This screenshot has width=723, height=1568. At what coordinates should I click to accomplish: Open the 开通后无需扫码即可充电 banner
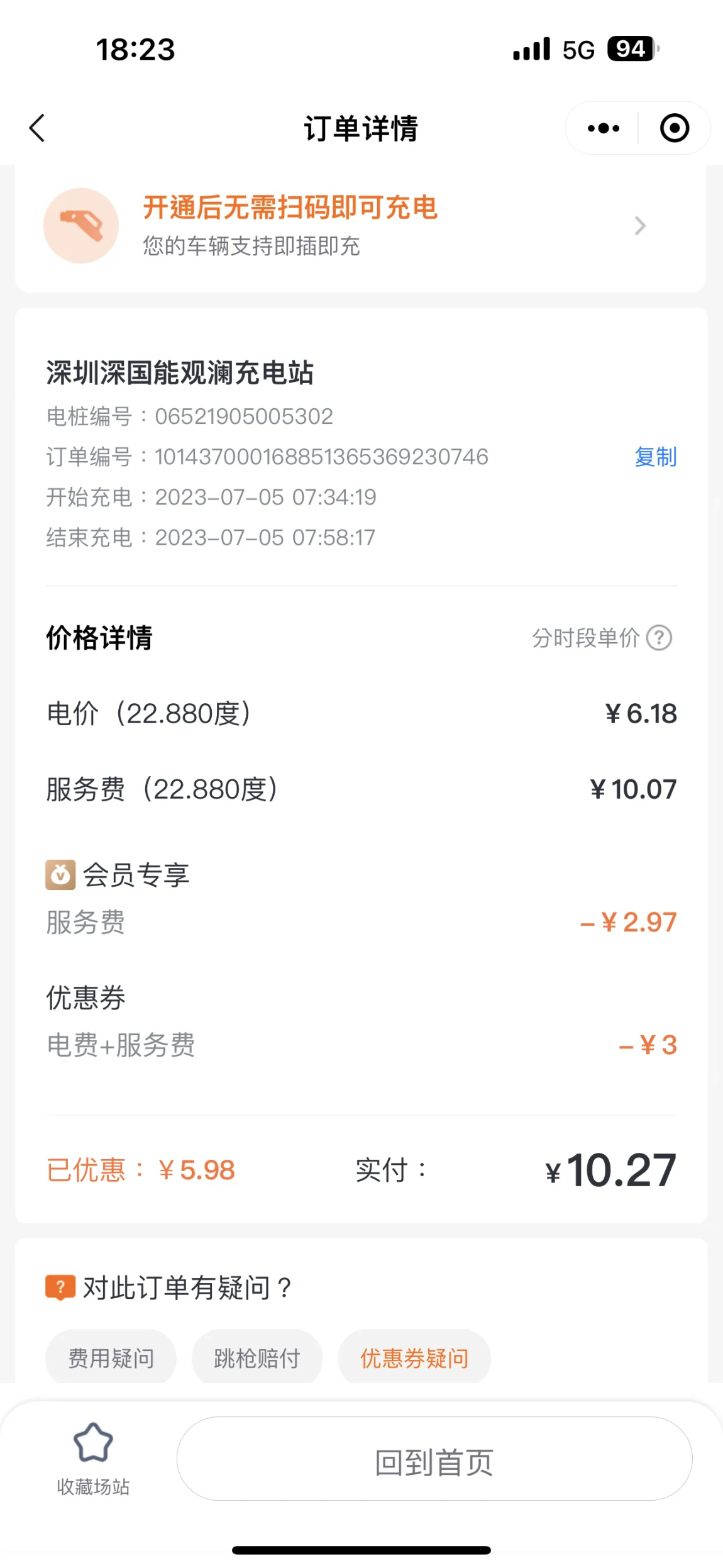tap(360, 226)
